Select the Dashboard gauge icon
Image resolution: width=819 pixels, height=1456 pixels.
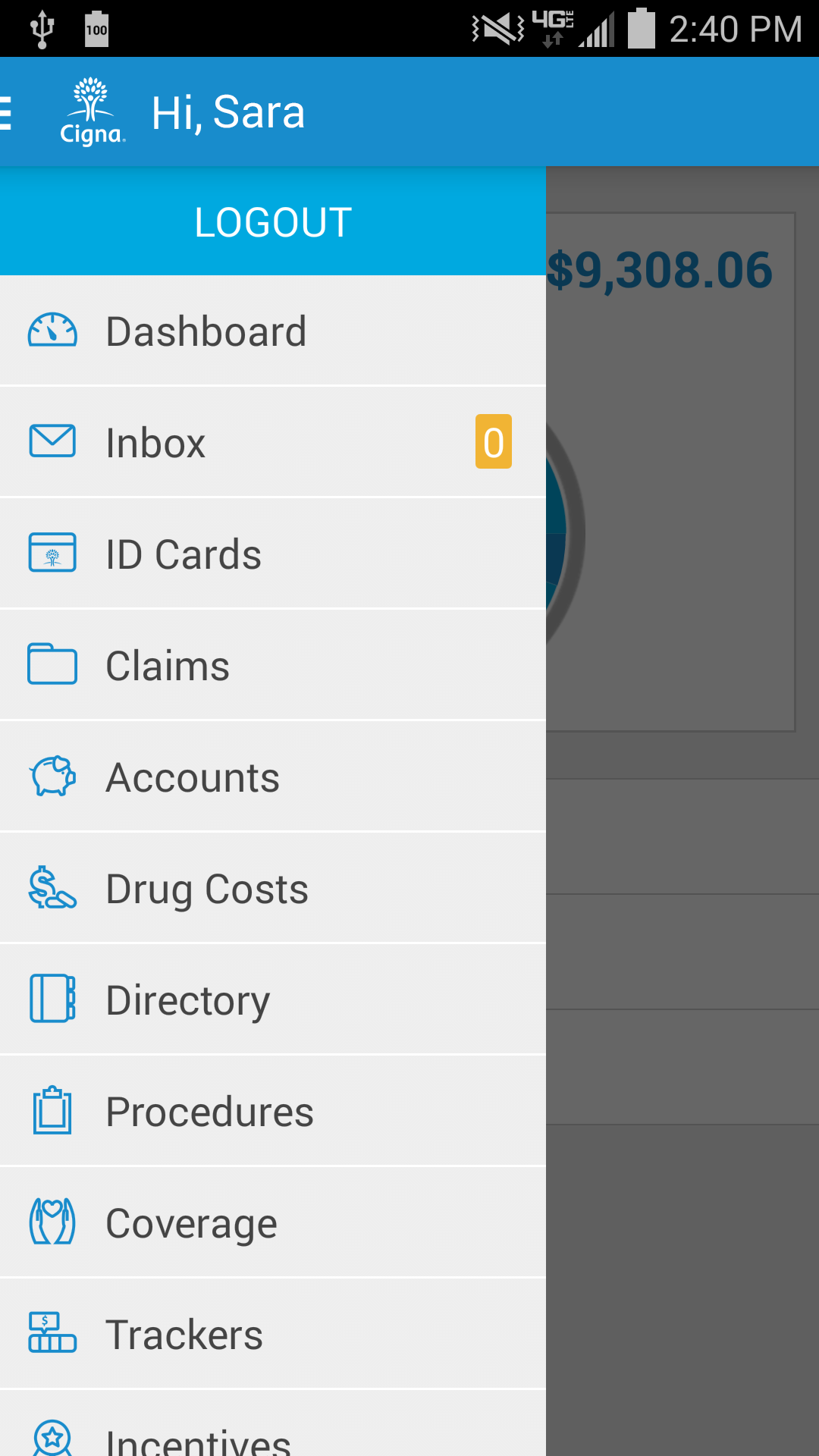coord(52,331)
